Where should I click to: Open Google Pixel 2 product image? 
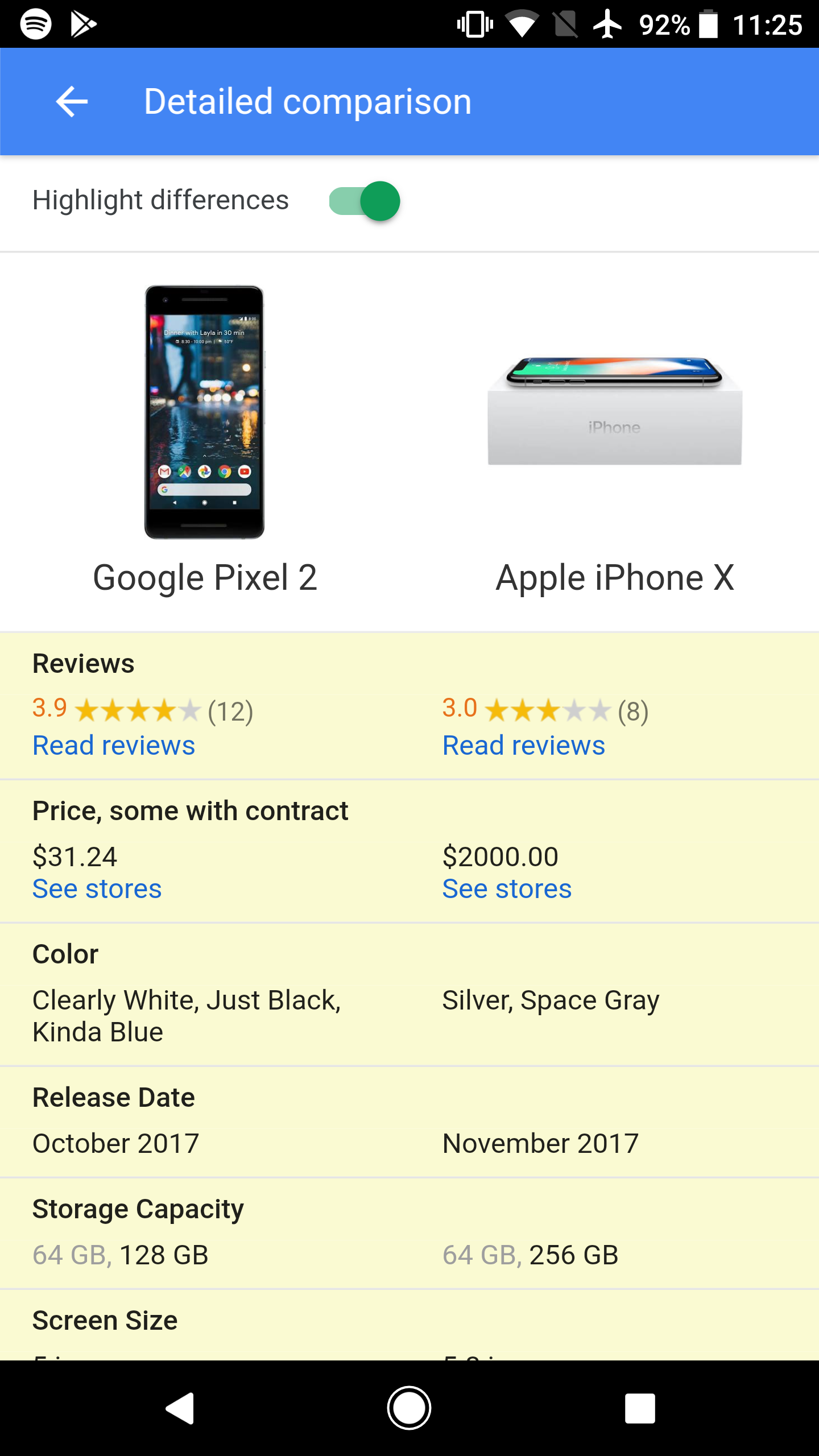[204, 412]
